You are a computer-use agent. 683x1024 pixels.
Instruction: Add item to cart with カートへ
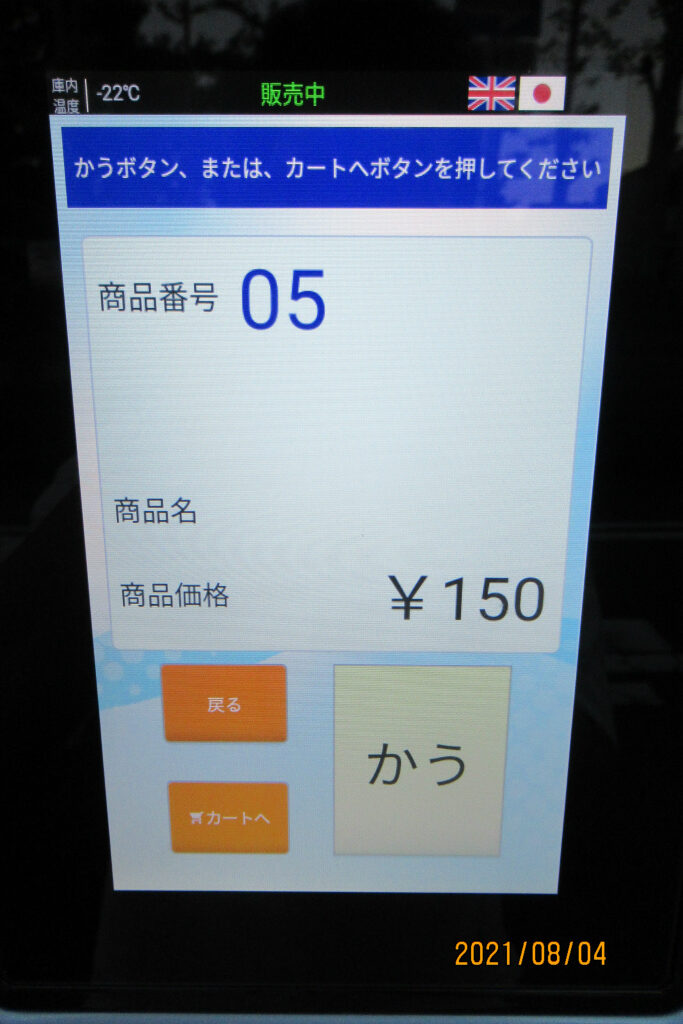(229, 817)
